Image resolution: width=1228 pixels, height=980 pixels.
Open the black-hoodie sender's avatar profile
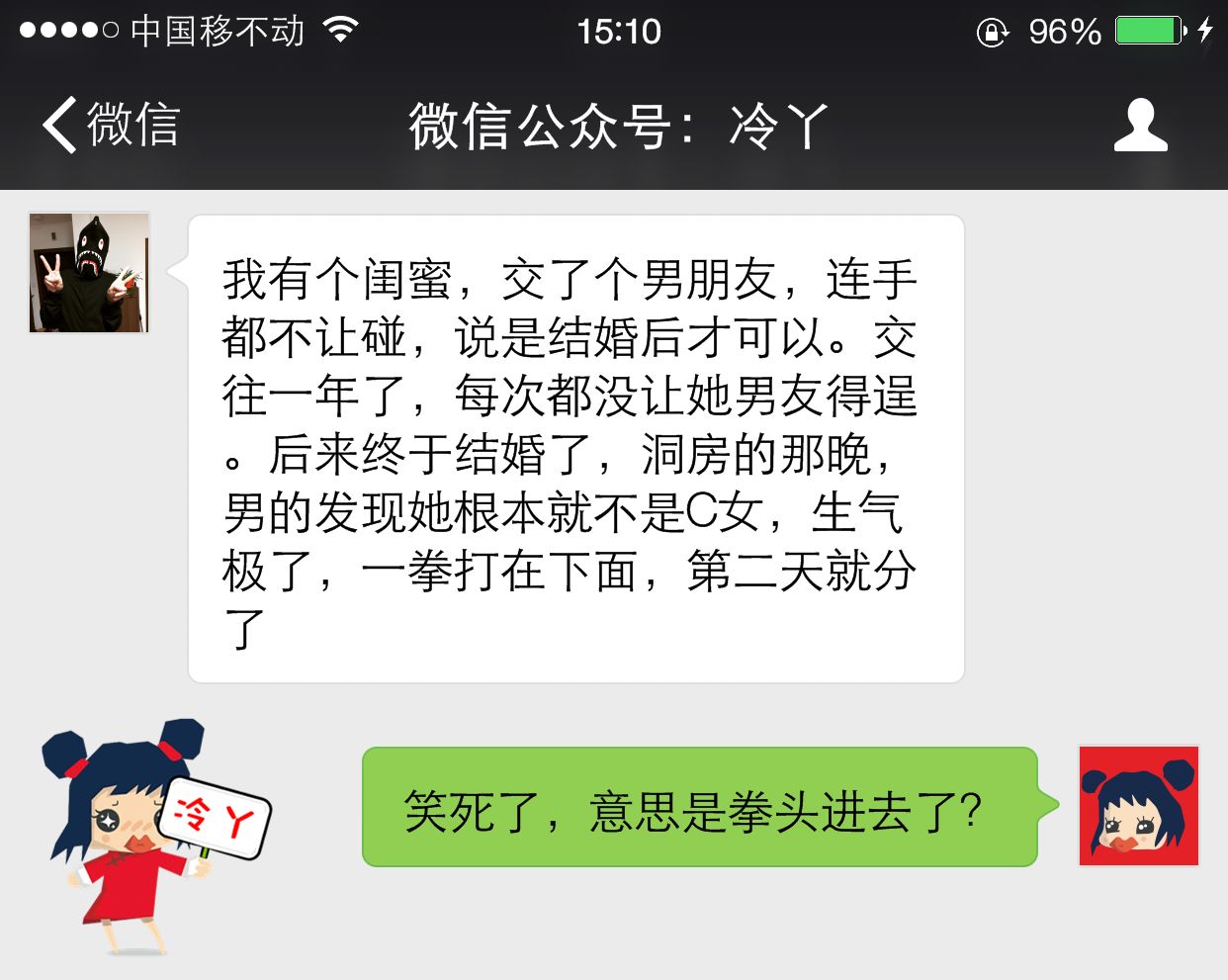click(89, 273)
